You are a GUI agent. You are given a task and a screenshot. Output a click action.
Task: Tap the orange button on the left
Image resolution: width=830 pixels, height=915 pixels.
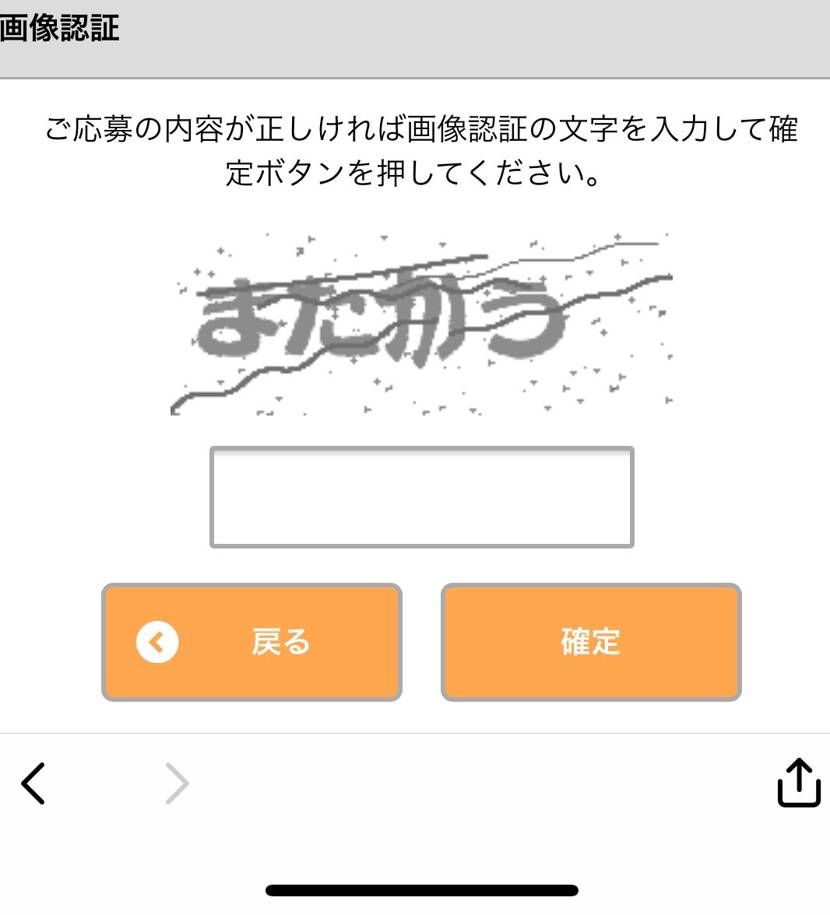pyautogui.click(x=252, y=643)
